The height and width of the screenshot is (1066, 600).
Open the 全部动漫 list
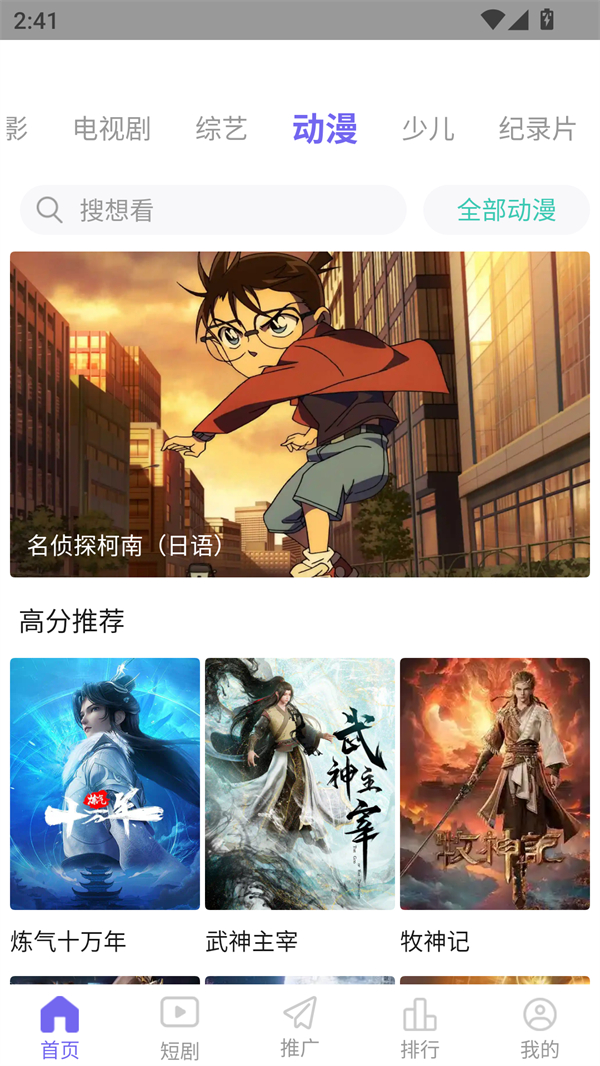[506, 210]
